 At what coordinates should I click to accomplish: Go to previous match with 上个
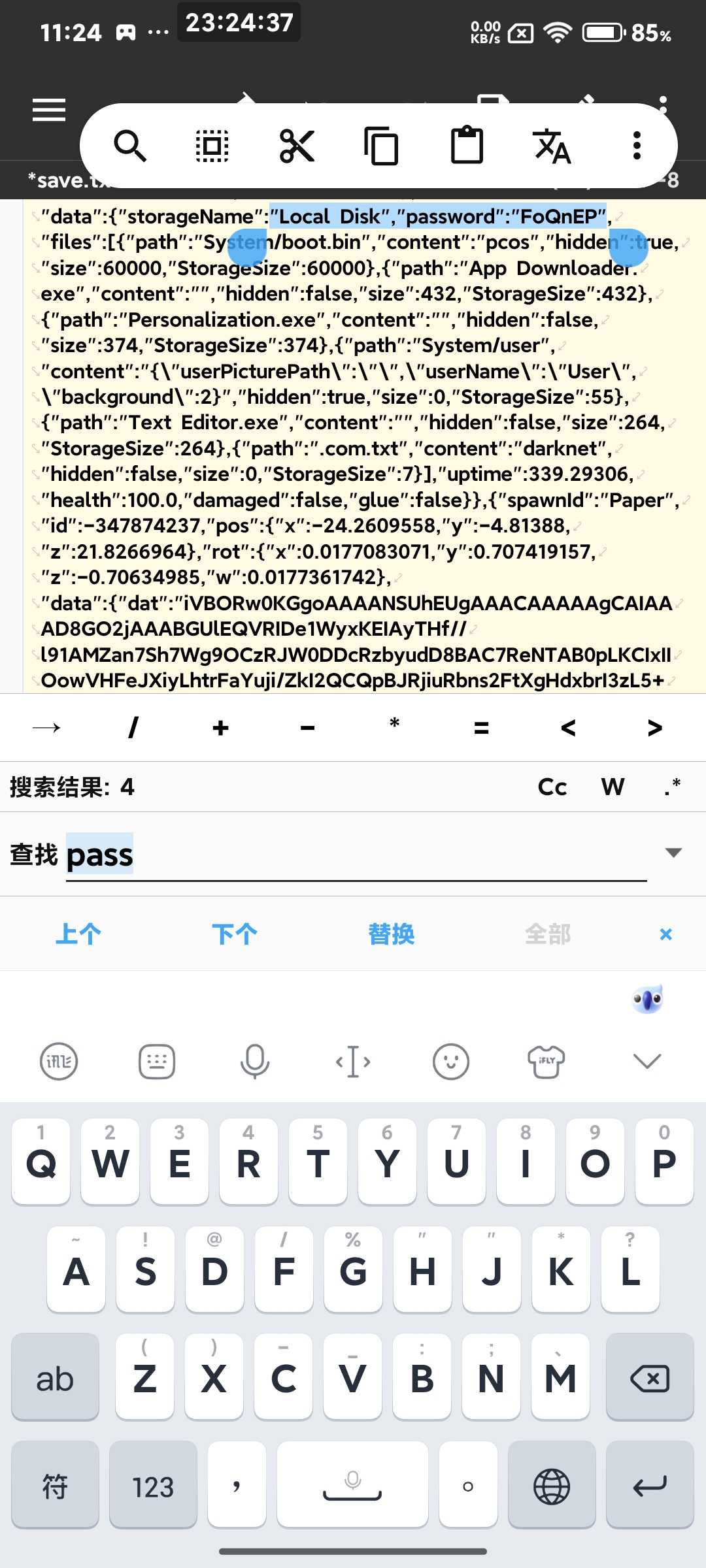(78, 934)
